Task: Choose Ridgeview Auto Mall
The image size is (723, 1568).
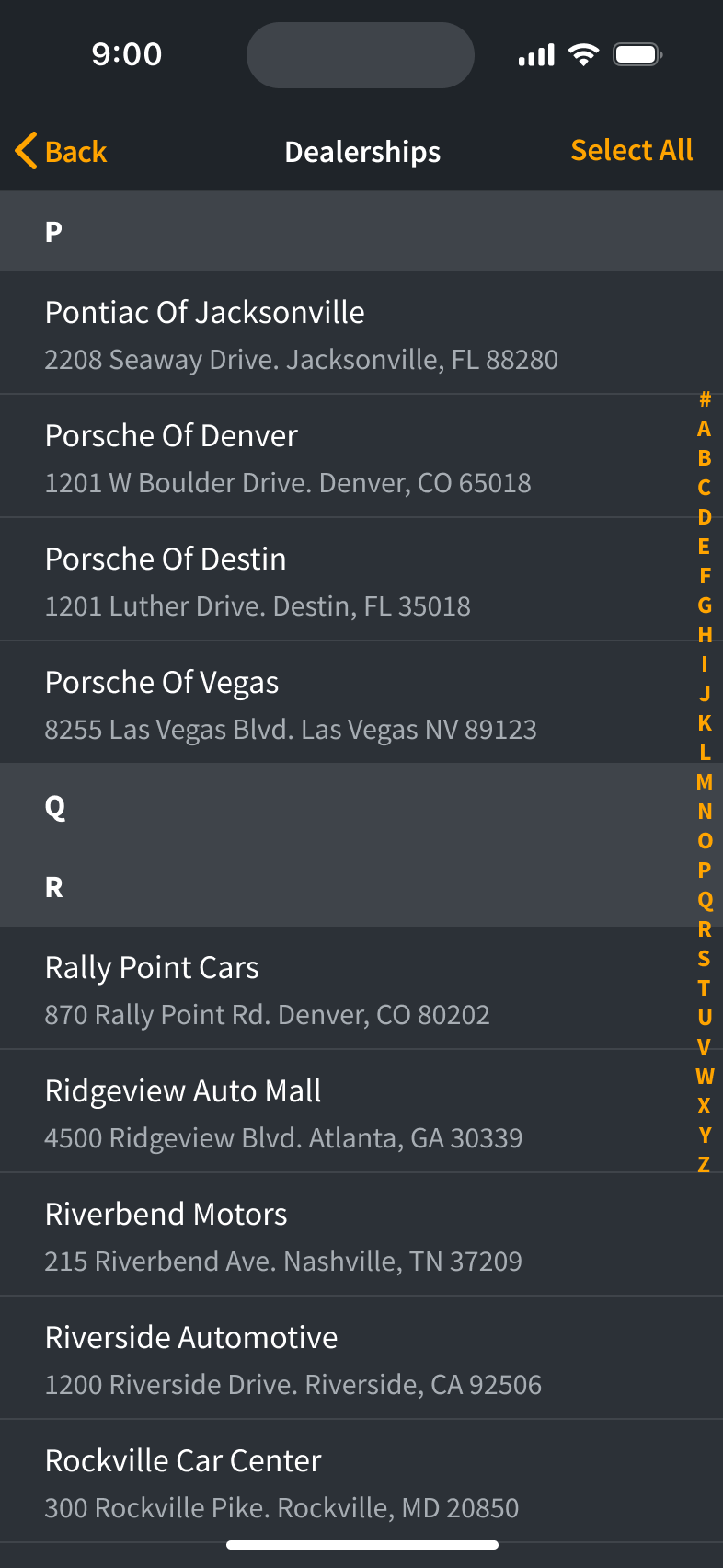Action: click(x=340, y=1112)
